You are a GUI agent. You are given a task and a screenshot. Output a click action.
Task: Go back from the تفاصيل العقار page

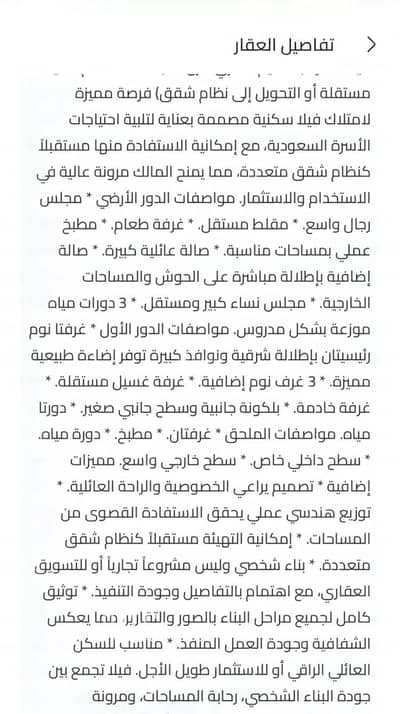tap(371, 45)
